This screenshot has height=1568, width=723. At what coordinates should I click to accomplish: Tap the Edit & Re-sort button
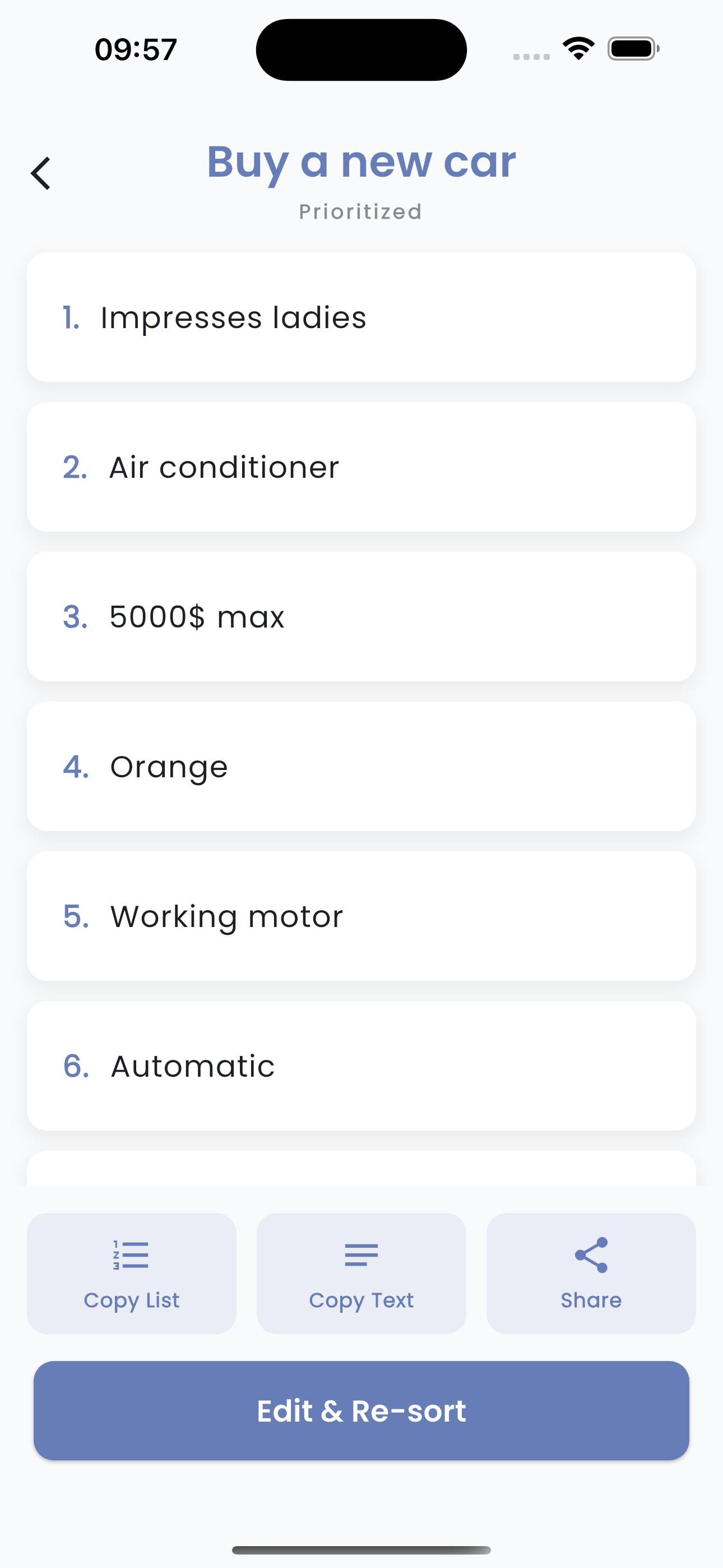tap(361, 1411)
